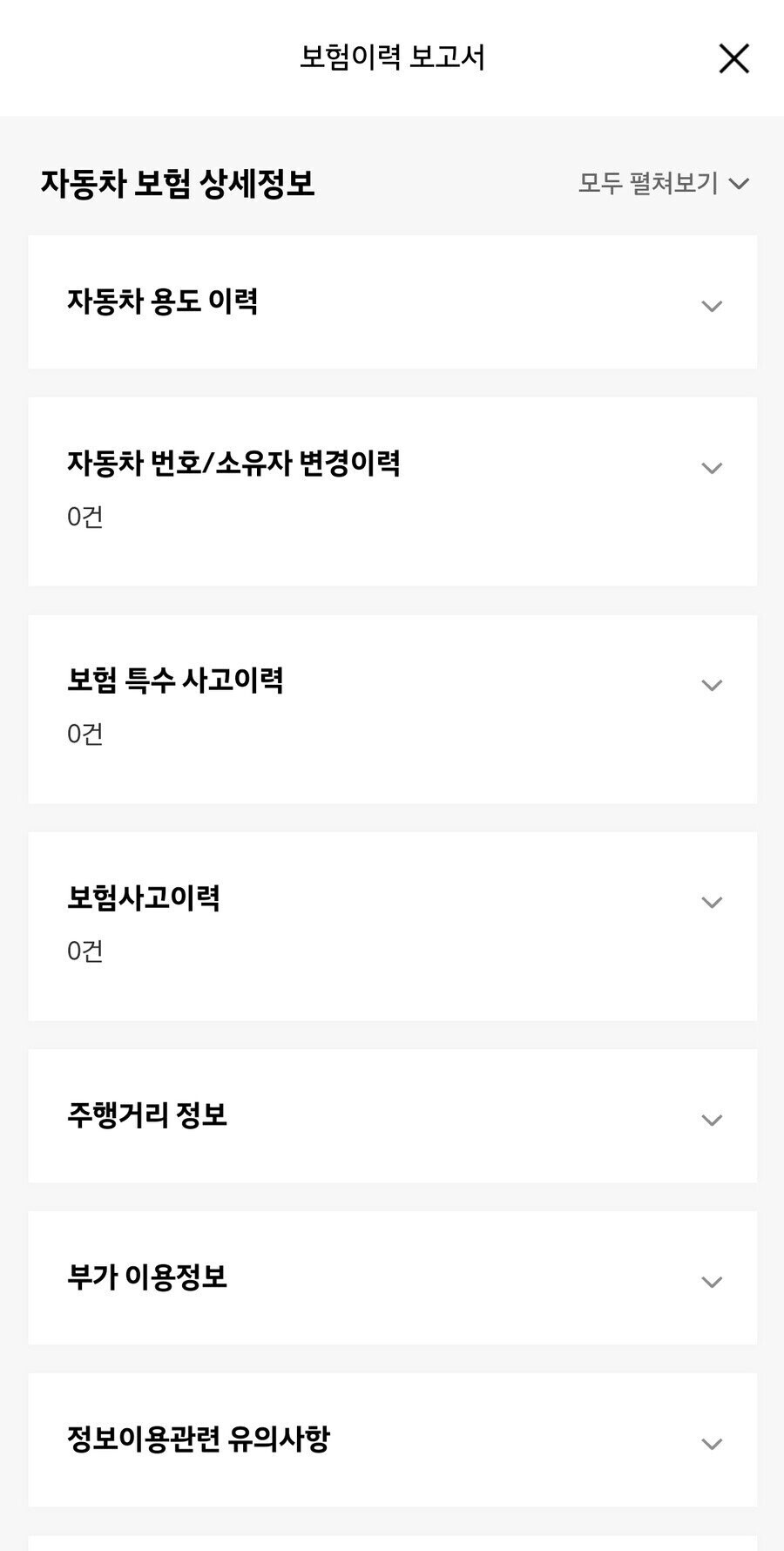Image resolution: width=784 pixels, height=1551 pixels.
Task: Expand the 자동차 번호/소유자 변경이력 section
Action: pyautogui.click(x=391, y=464)
